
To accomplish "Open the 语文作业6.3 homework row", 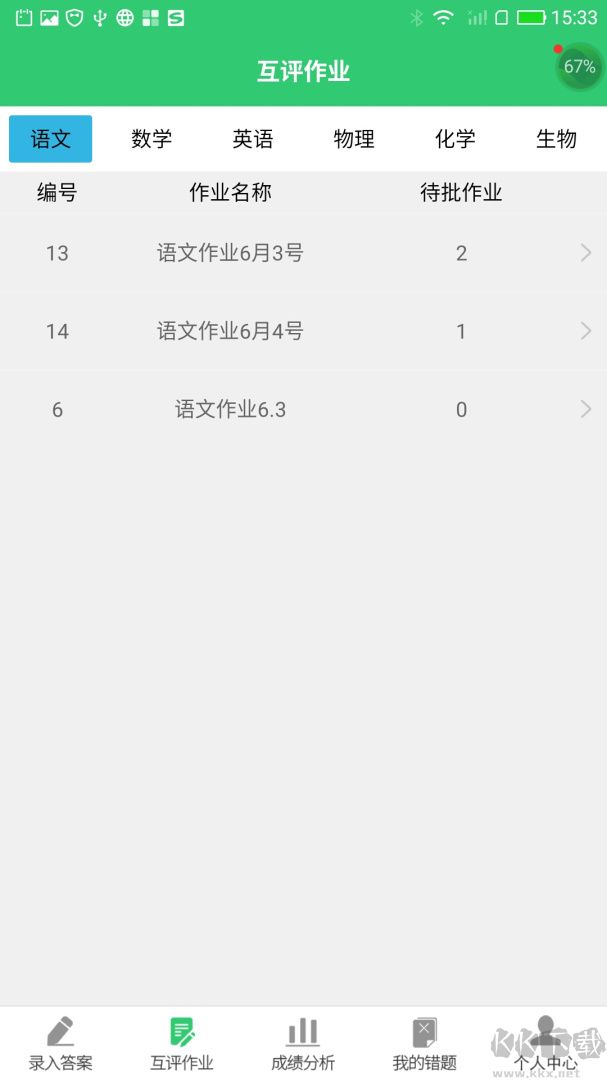I will pos(303,409).
